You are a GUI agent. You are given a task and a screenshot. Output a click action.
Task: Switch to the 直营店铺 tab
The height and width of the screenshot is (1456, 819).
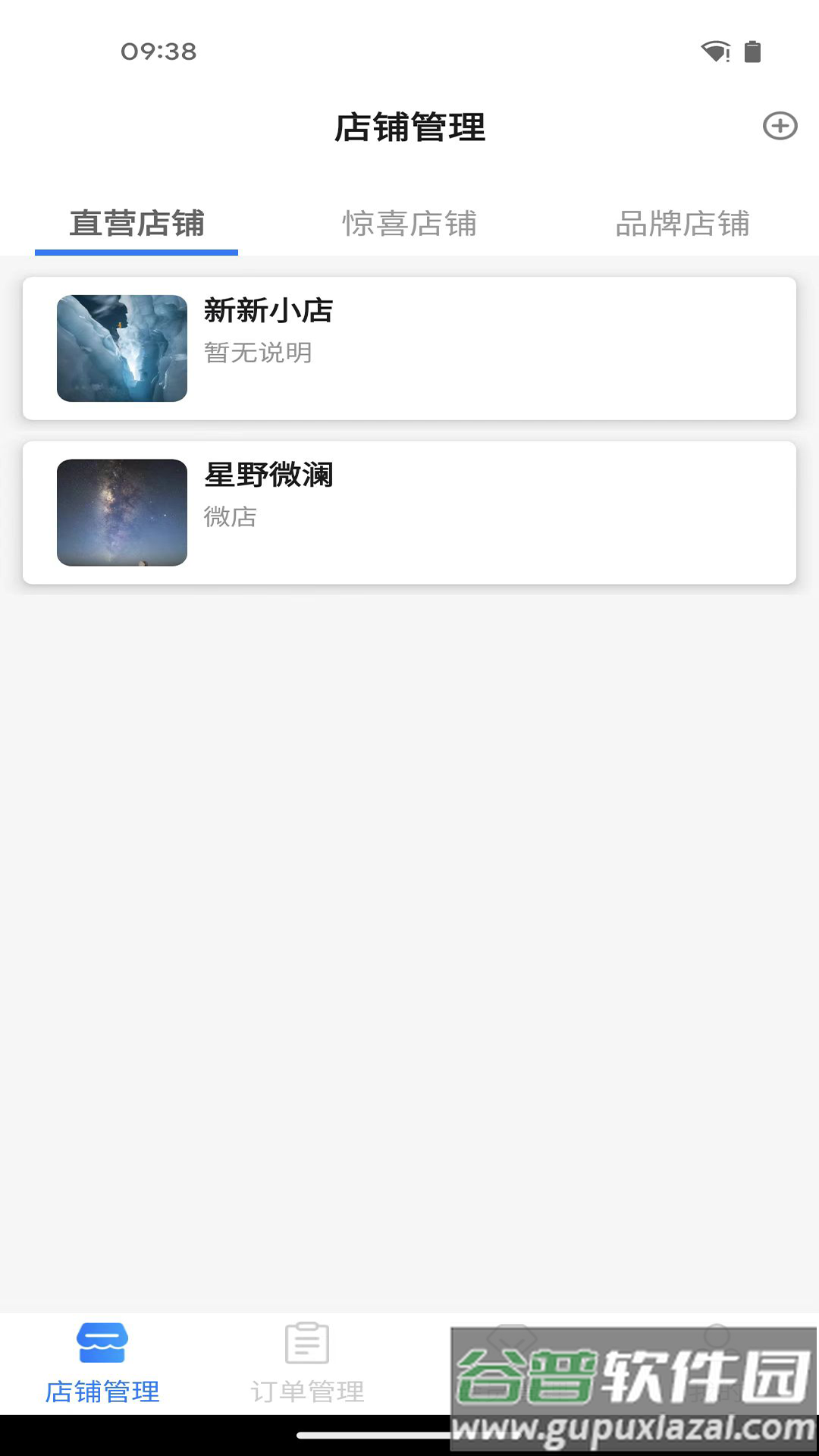point(136,224)
